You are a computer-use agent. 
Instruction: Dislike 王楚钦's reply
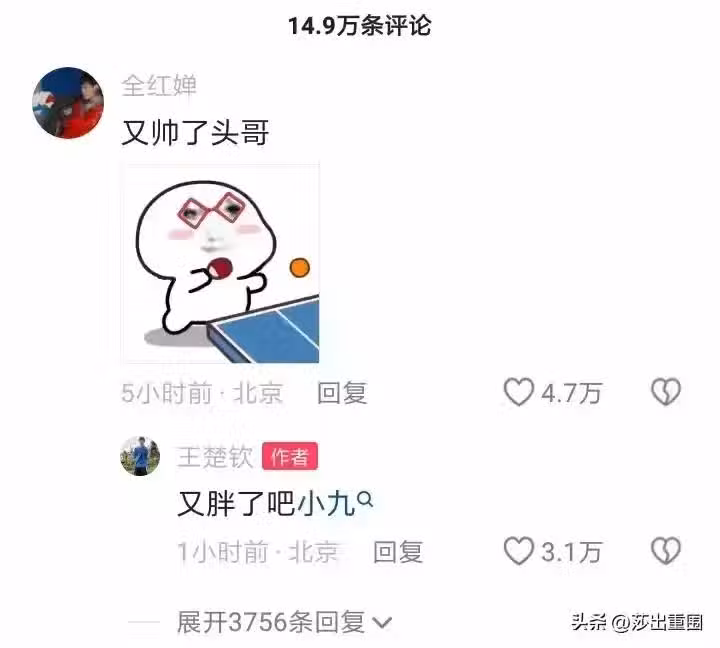[x=666, y=551]
